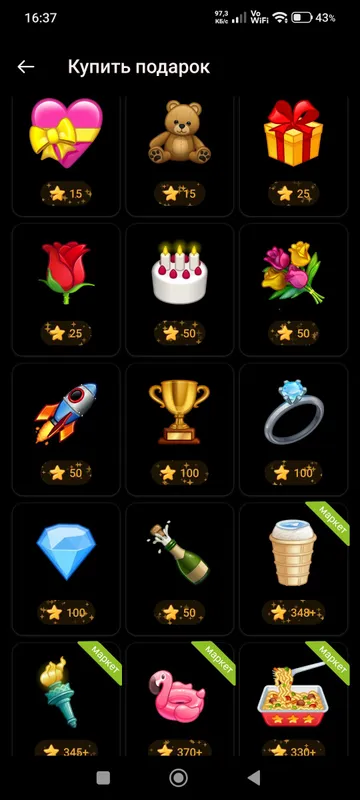The height and width of the screenshot is (800, 360).
Task: Pick the flower bouquet gift
Action: (x=293, y=290)
